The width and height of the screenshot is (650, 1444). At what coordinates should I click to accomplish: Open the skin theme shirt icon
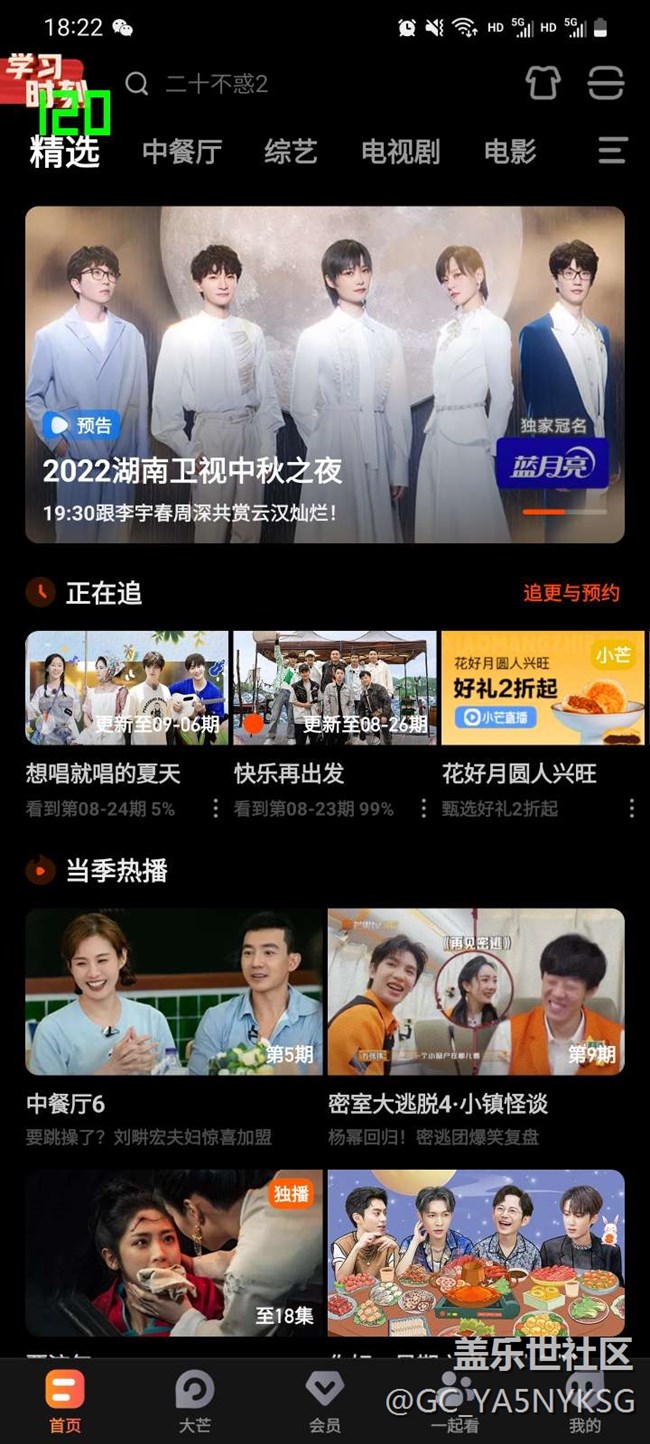(543, 84)
